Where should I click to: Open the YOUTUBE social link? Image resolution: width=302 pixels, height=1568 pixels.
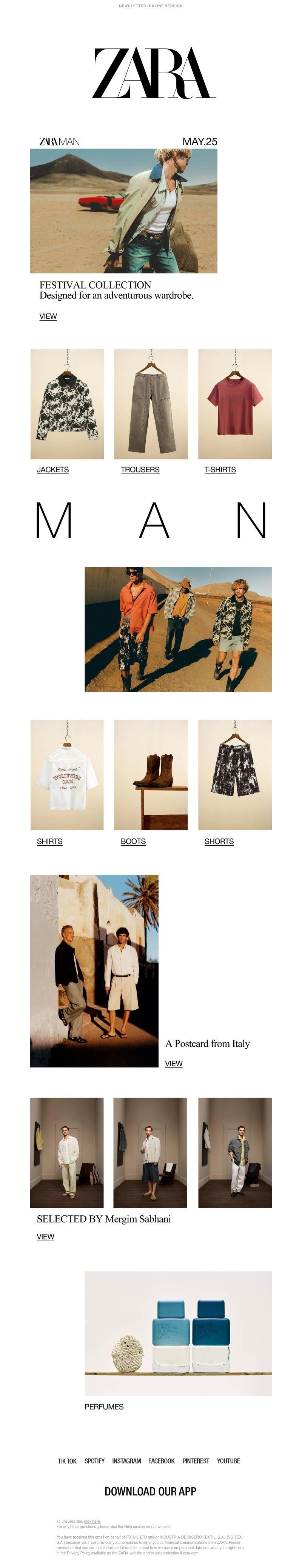[228, 1461]
